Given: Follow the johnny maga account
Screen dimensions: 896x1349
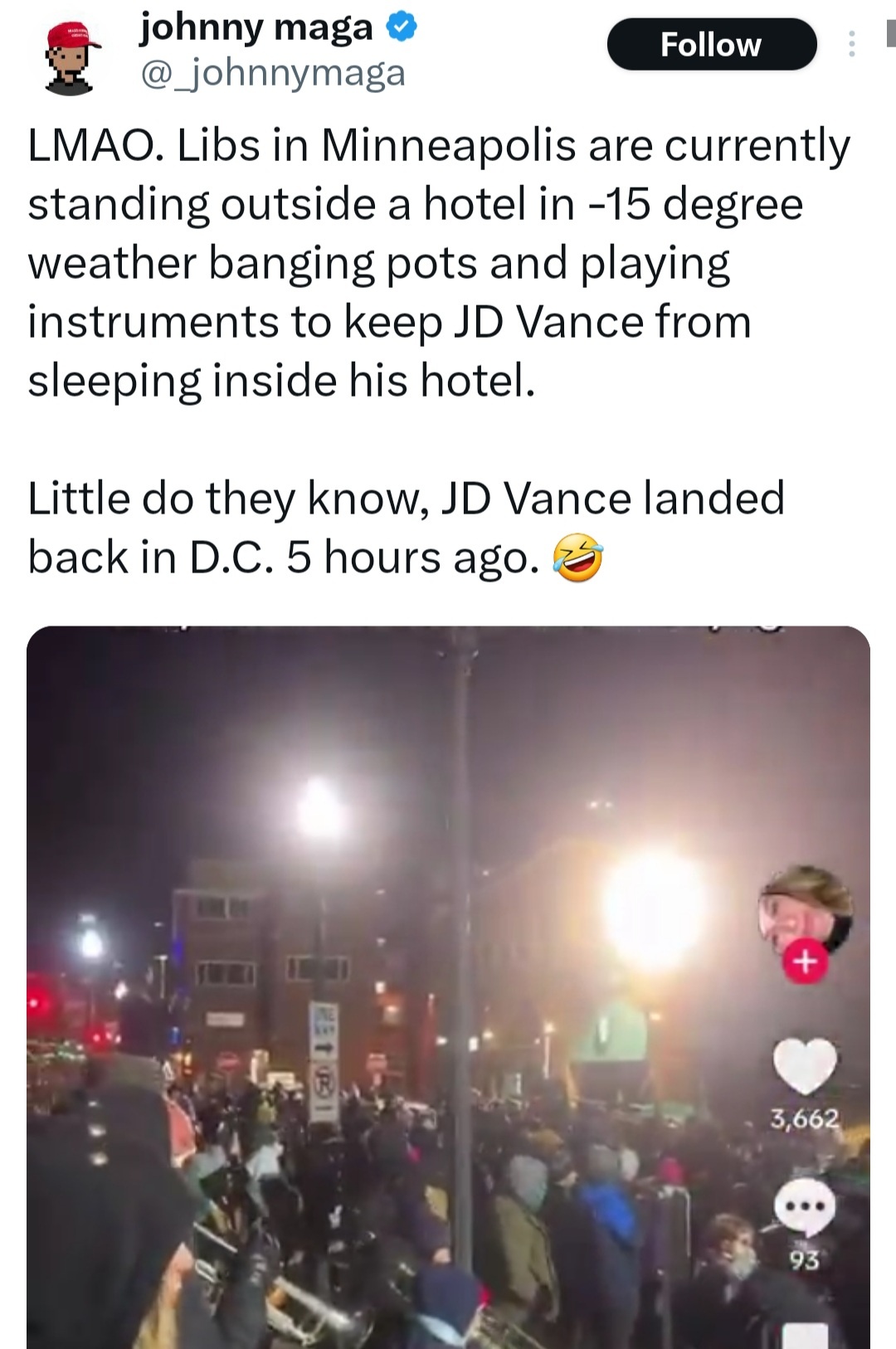Looking at the screenshot, I should 711,45.
